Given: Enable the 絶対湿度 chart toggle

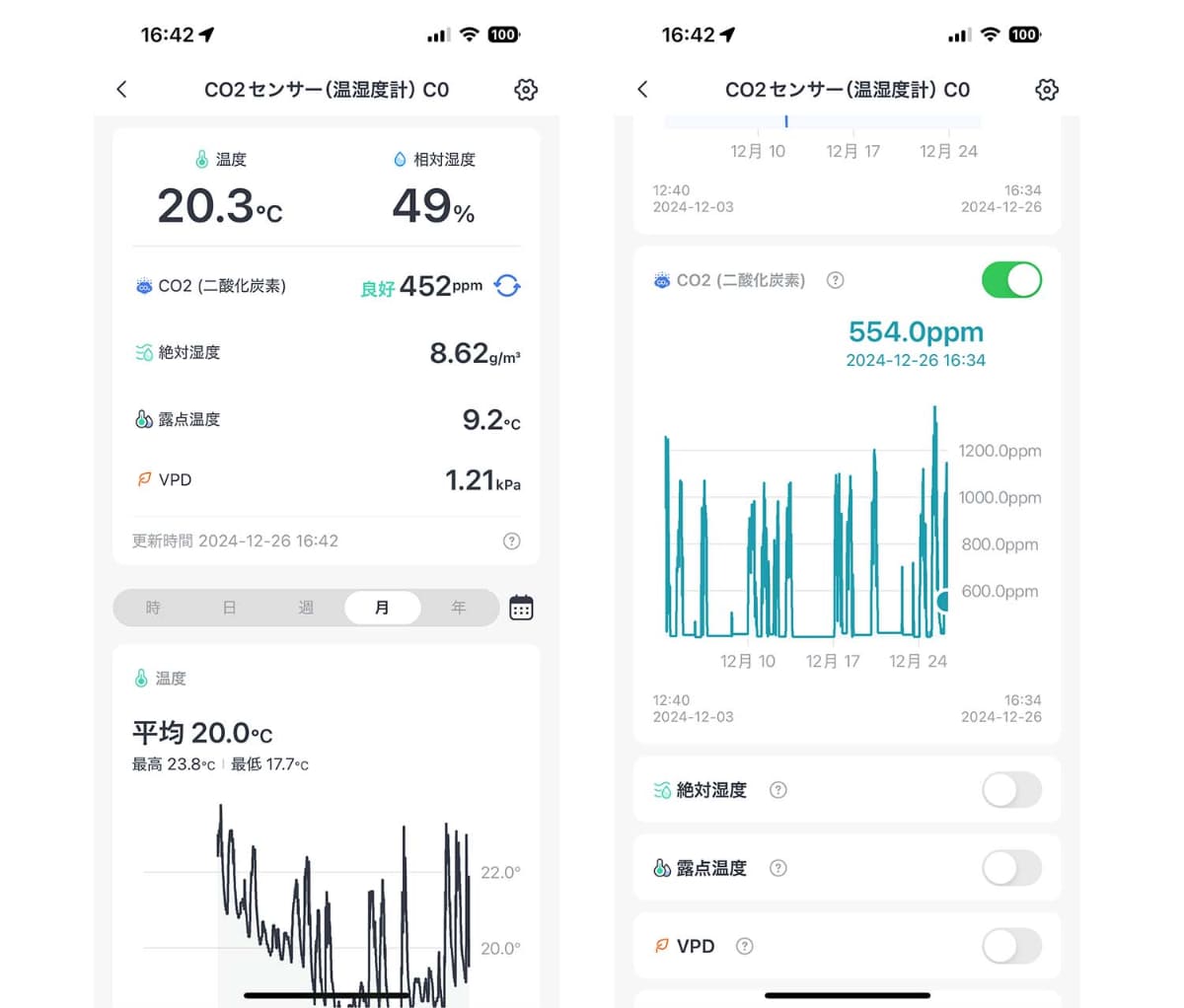Looking at the screenshot, I should [1011, 790].
